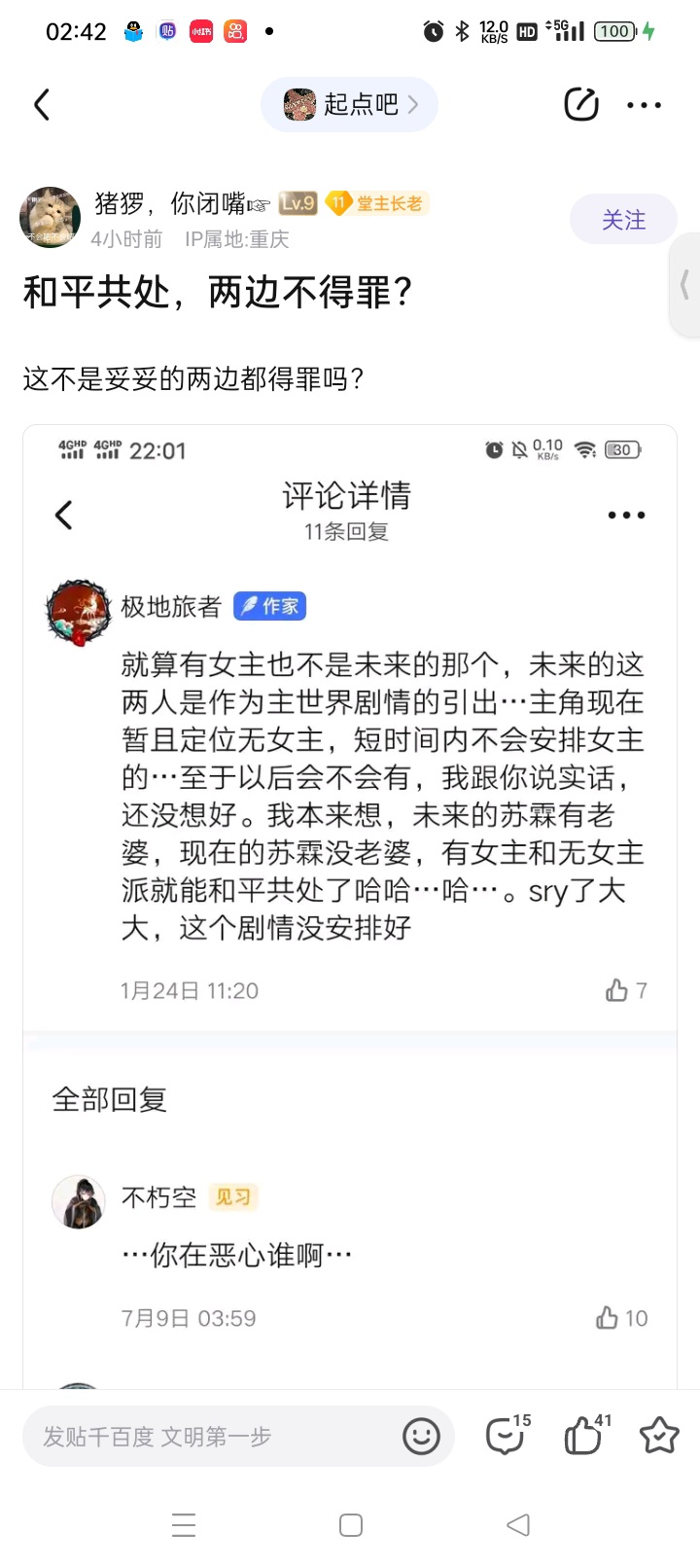Open the embedded screenshot image
Image resolution: width=700 pixels, height=1568 pixels.
click(x=349, y=875)
